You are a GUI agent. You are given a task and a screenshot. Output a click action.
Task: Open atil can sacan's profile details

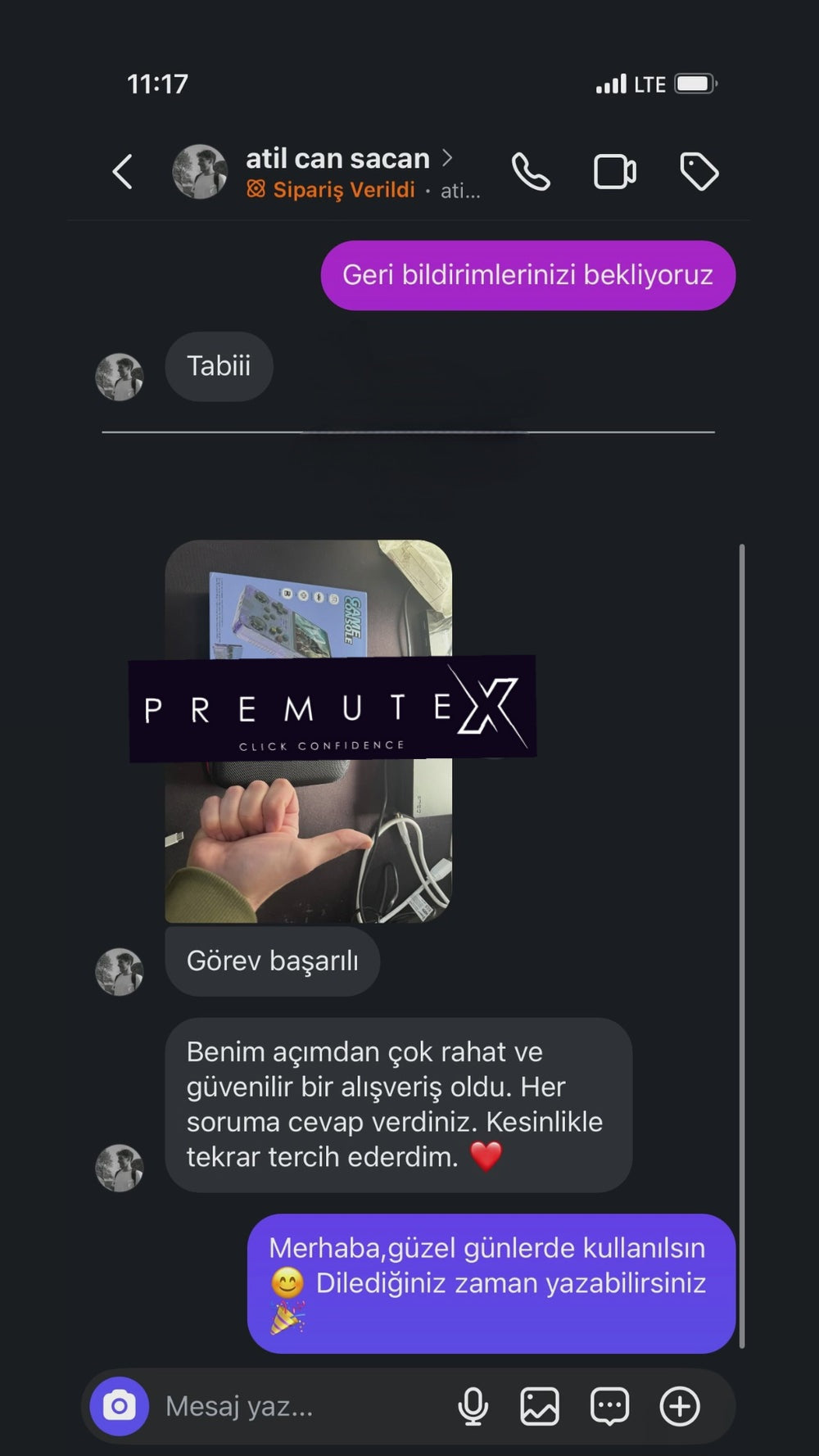click(x=337, y=159)
